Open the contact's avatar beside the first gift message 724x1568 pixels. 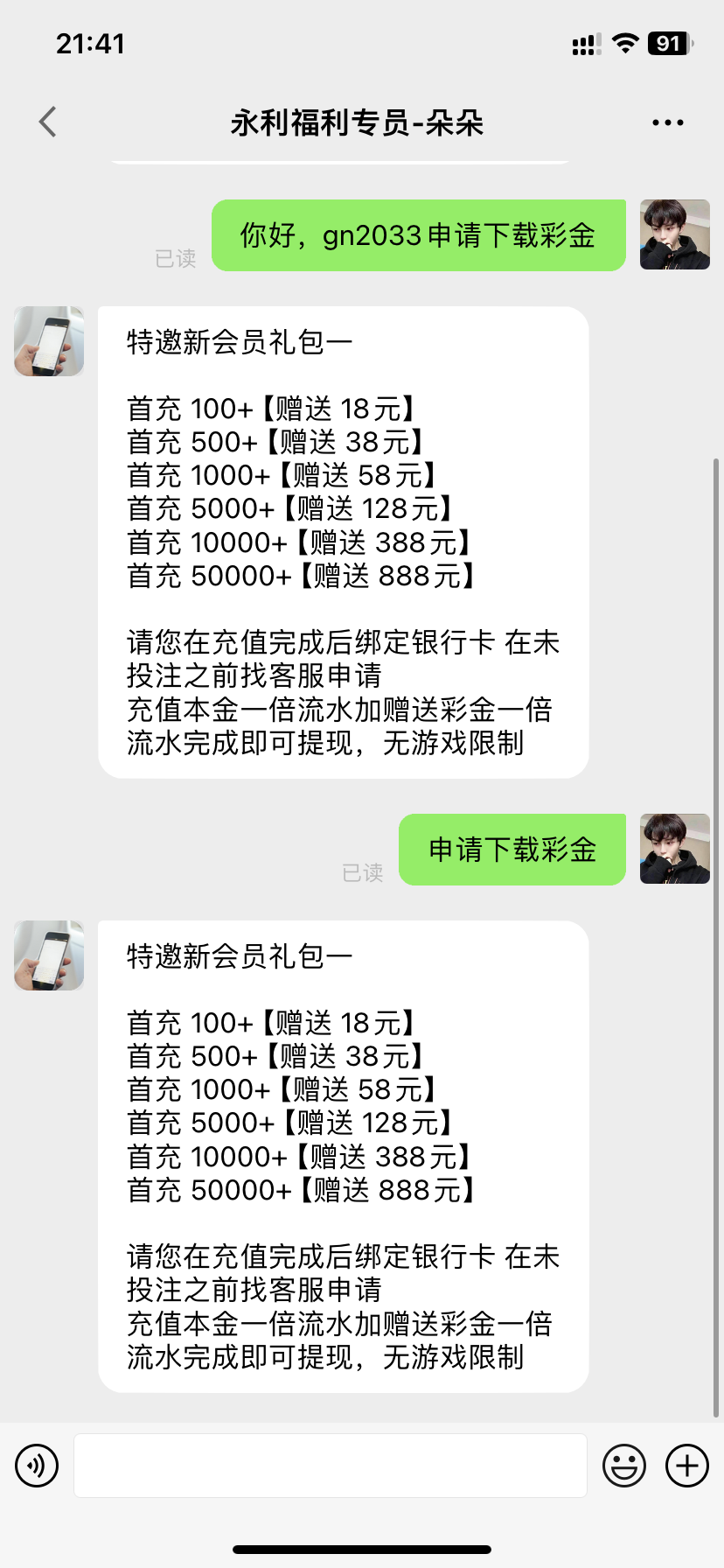tap(49, 341)
